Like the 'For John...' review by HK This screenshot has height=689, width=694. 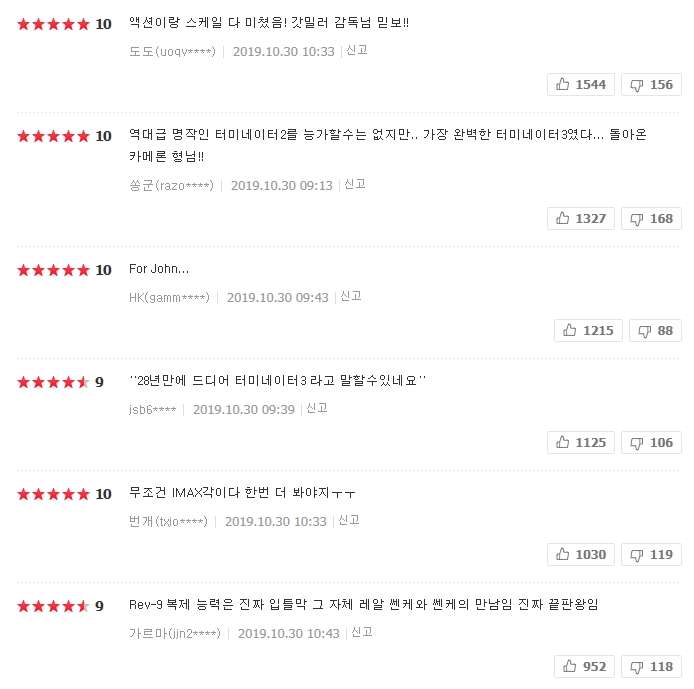tap(588, 331)
